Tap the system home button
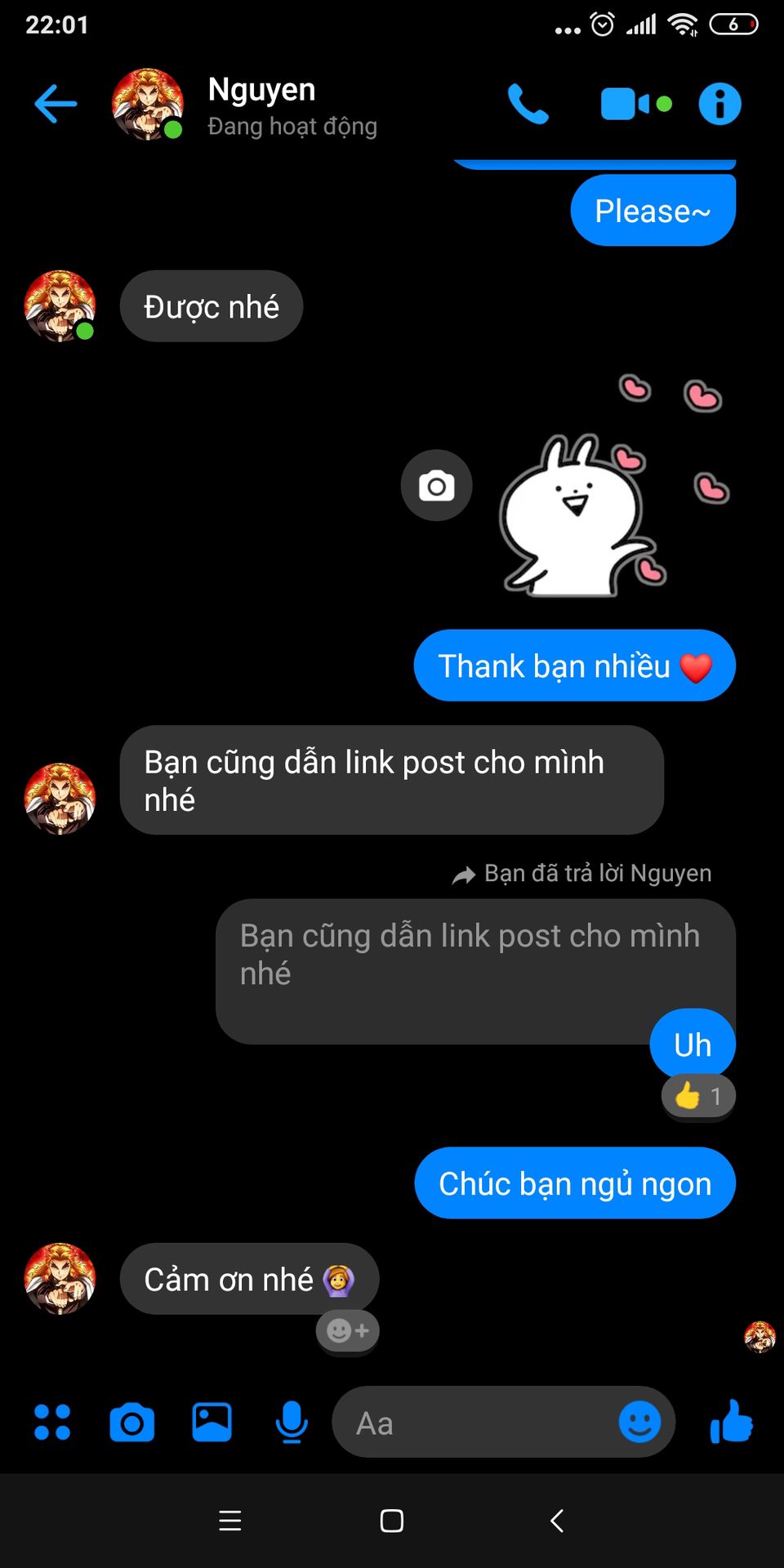The image size is (784, 1568). pyautogui.click(x=392, y=1521)
